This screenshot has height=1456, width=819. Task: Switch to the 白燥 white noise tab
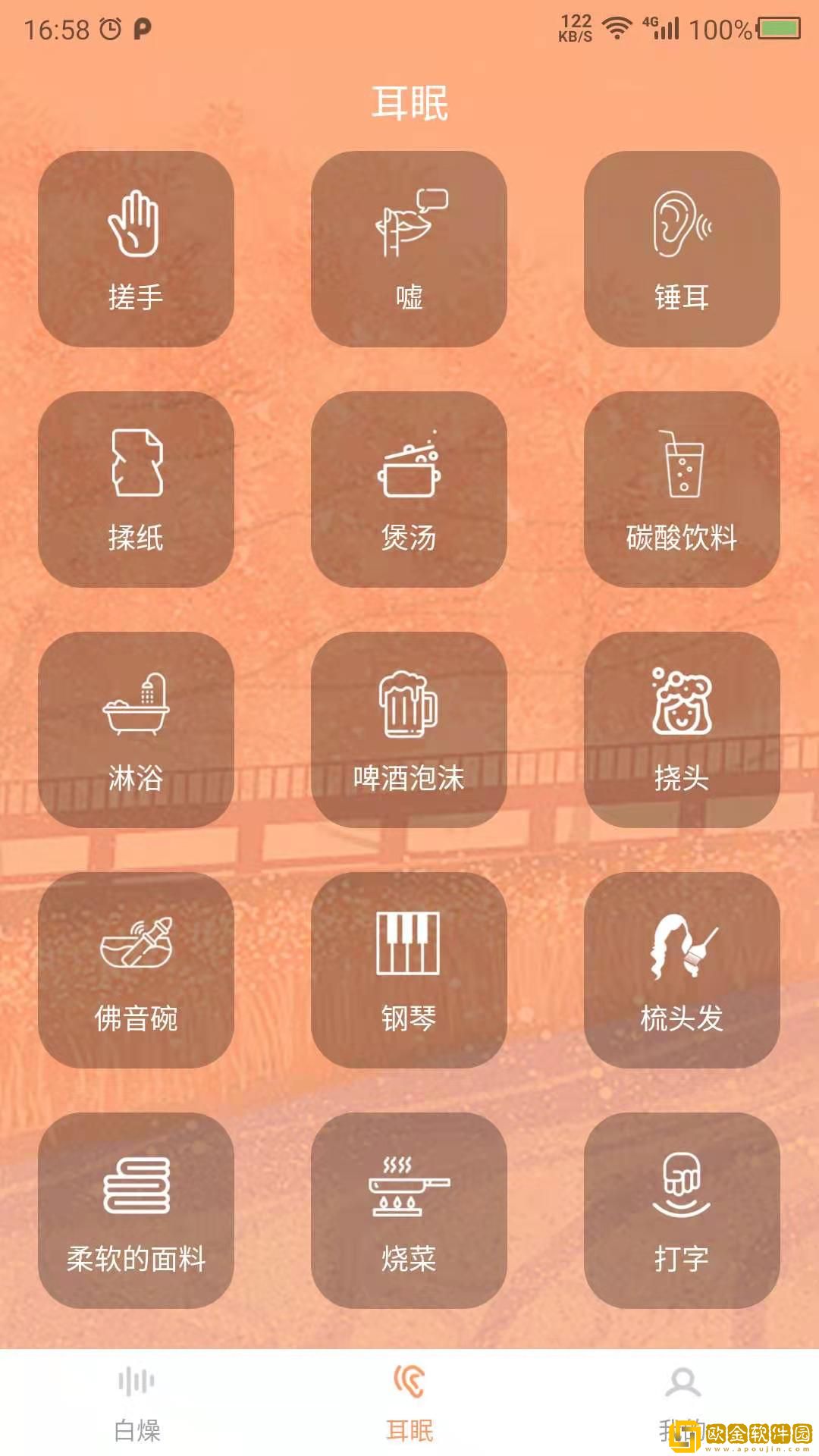coord(136,1403)
